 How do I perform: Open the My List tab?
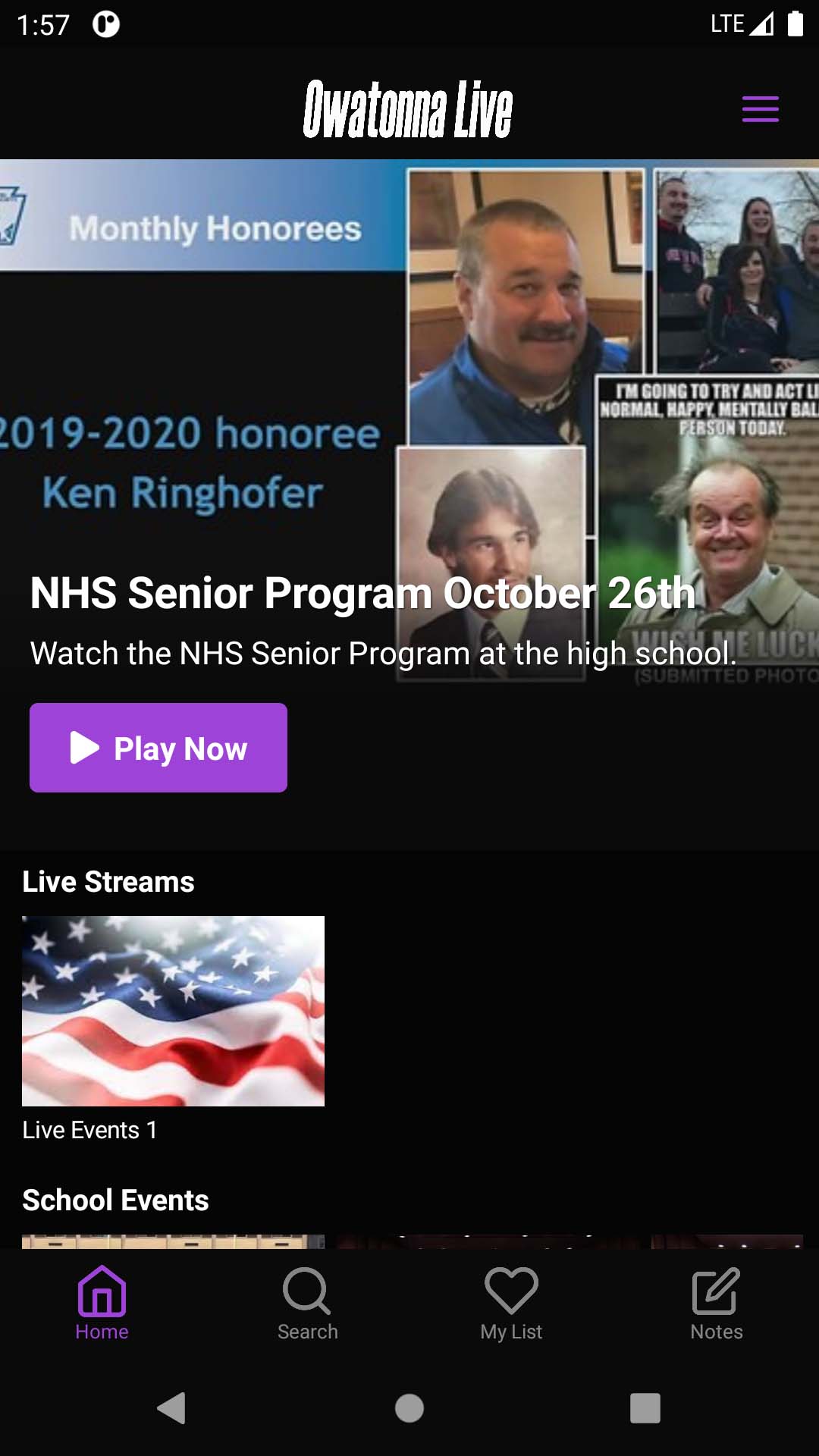(512, 1304)
